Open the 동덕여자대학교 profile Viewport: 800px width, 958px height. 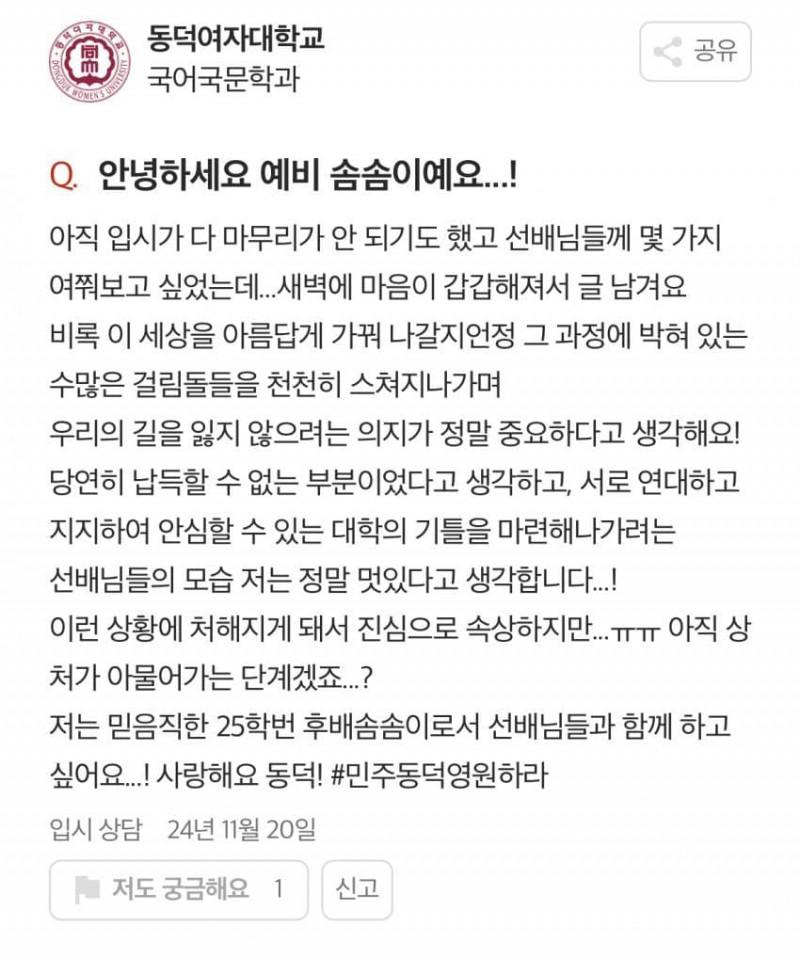click(x=236, y=40)
